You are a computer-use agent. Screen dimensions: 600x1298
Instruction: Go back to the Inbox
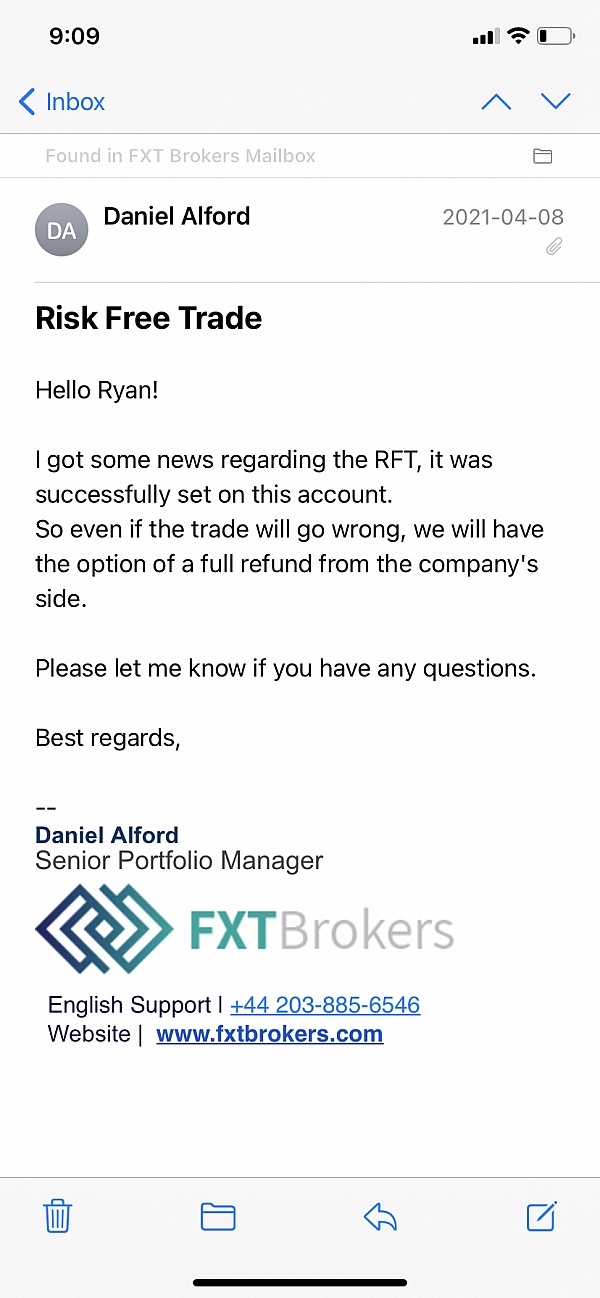point(62,102)
